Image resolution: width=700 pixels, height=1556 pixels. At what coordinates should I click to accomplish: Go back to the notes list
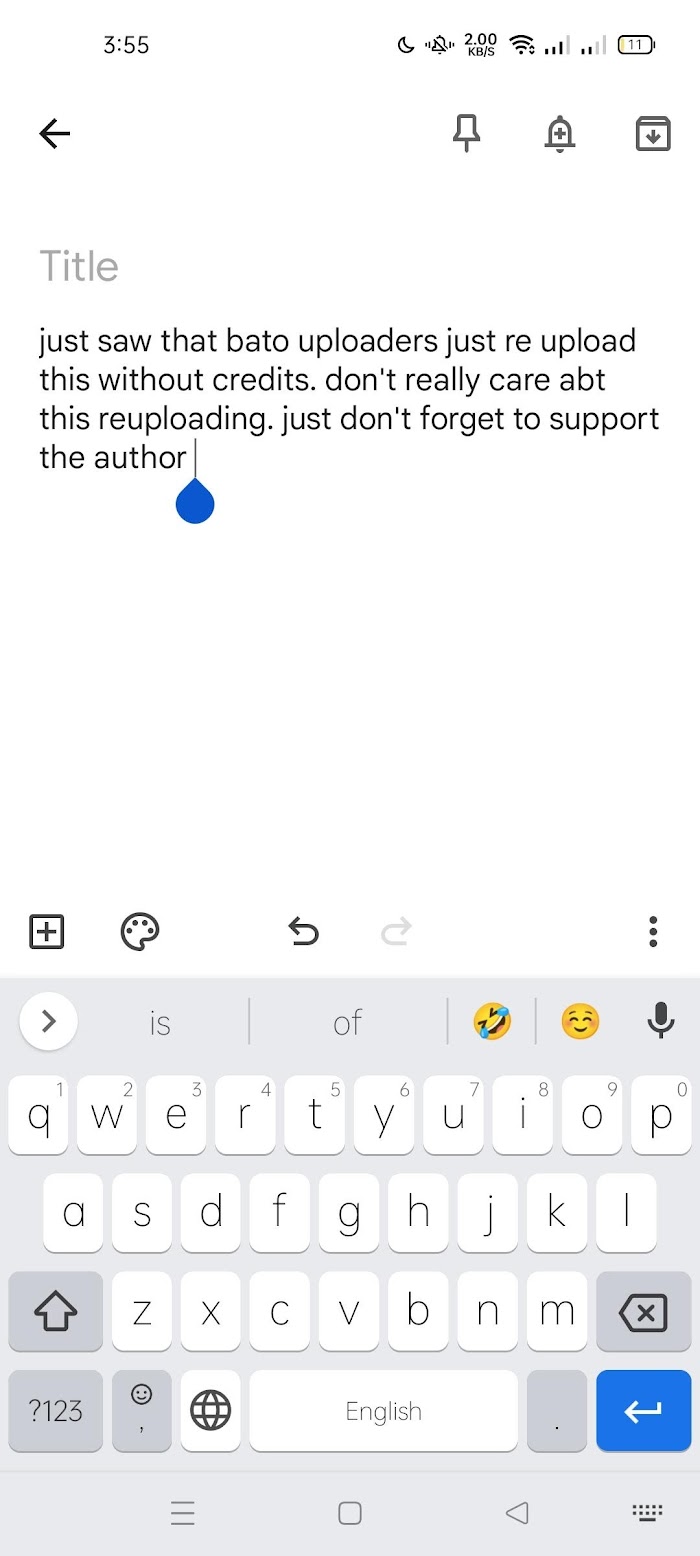tap(54, 133)
